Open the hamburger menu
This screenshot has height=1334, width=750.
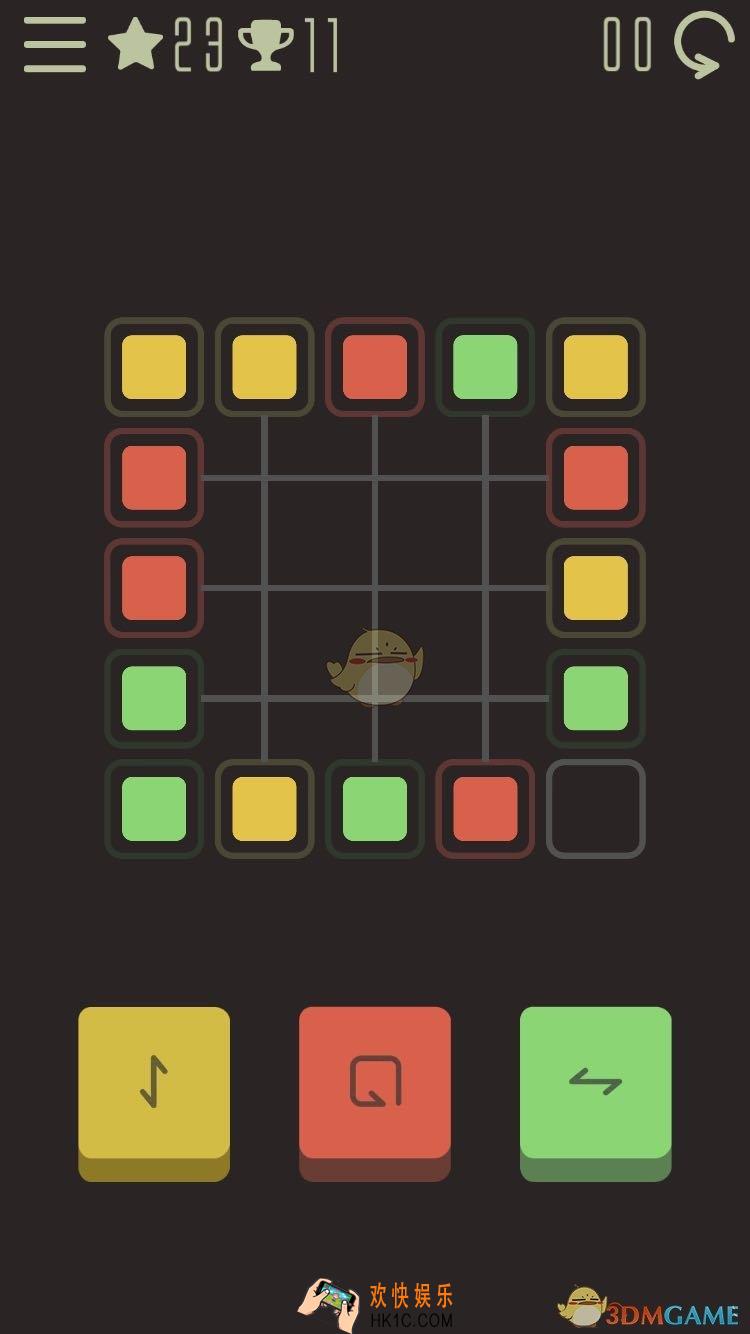coord(55,46)
